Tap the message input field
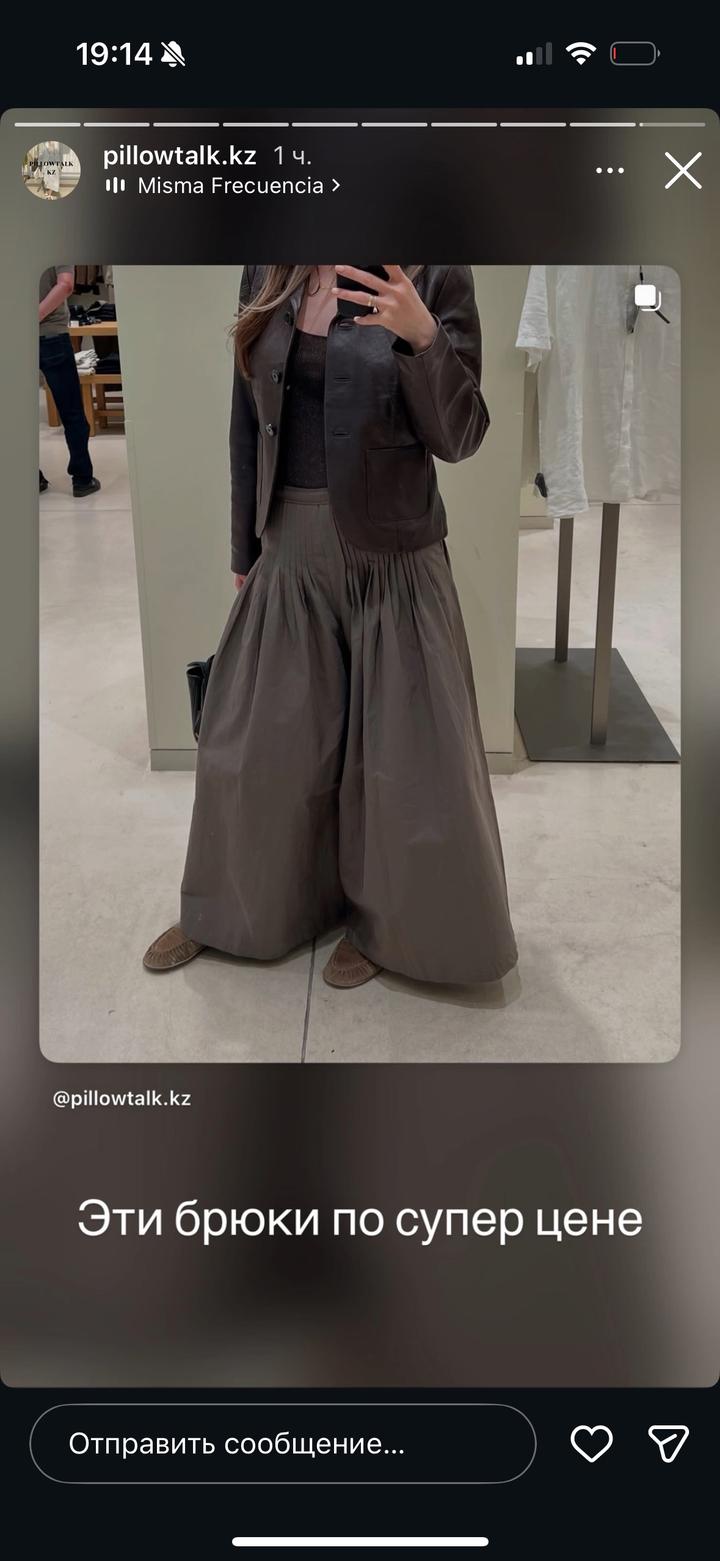 pyautogui.click(x=282, y=1443)
